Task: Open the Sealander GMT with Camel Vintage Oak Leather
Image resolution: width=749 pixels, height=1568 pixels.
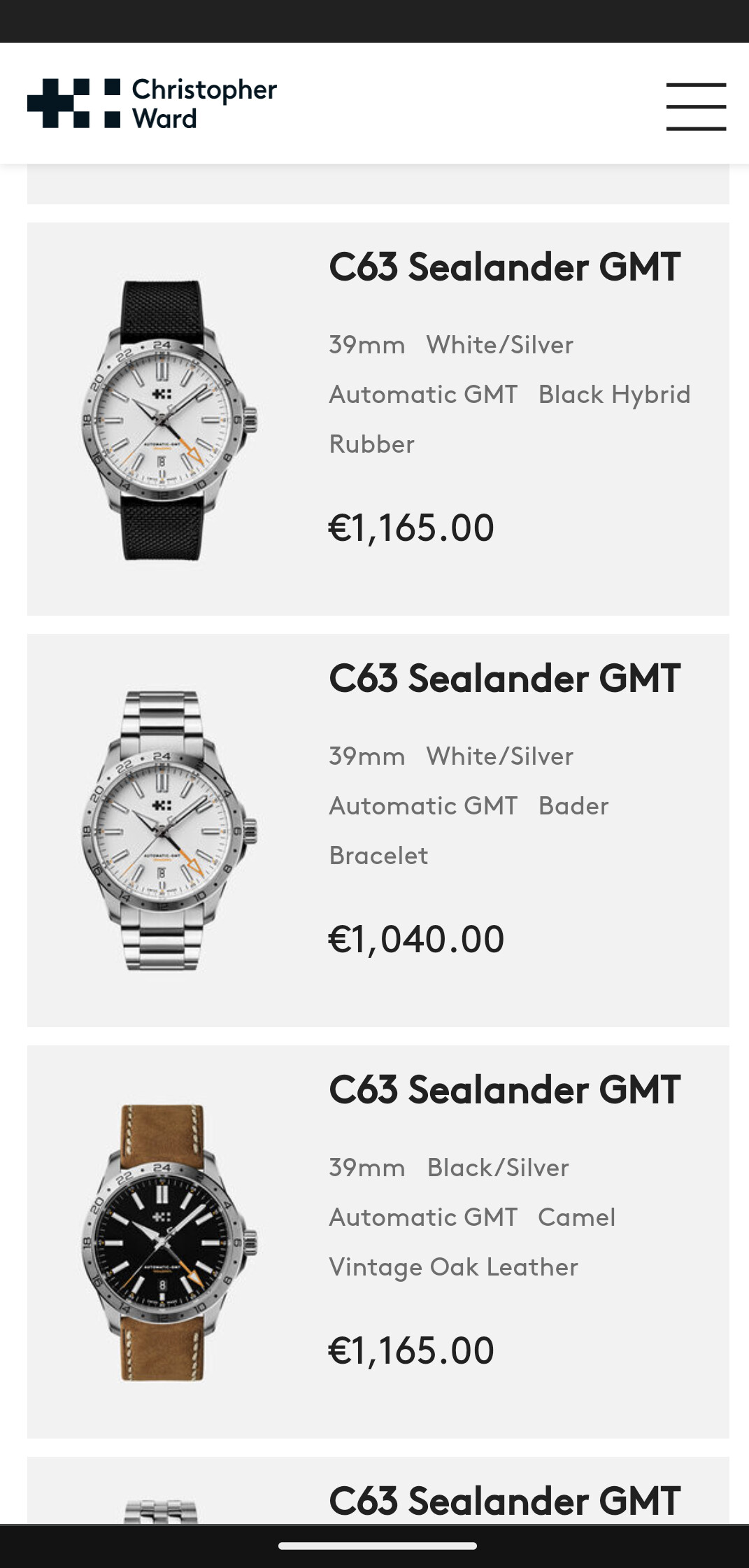Action: (x=378, y=1241)
